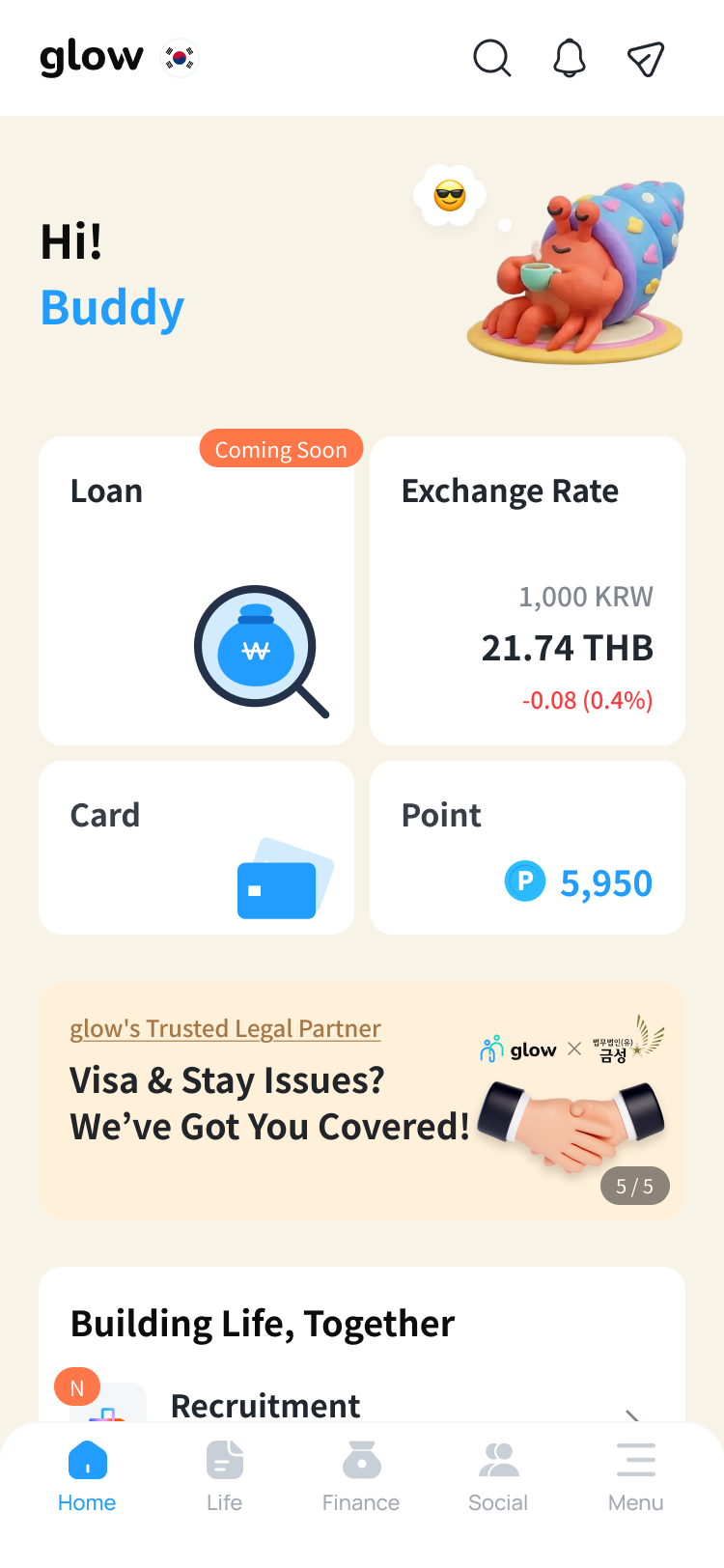
Task: Open the Card tile
Action: tap(196, 848)
